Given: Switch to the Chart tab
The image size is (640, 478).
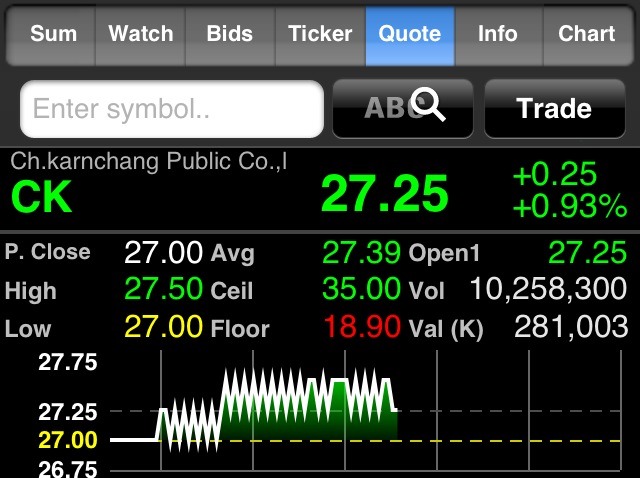Looking at the screenshot, I should (588, 35).
